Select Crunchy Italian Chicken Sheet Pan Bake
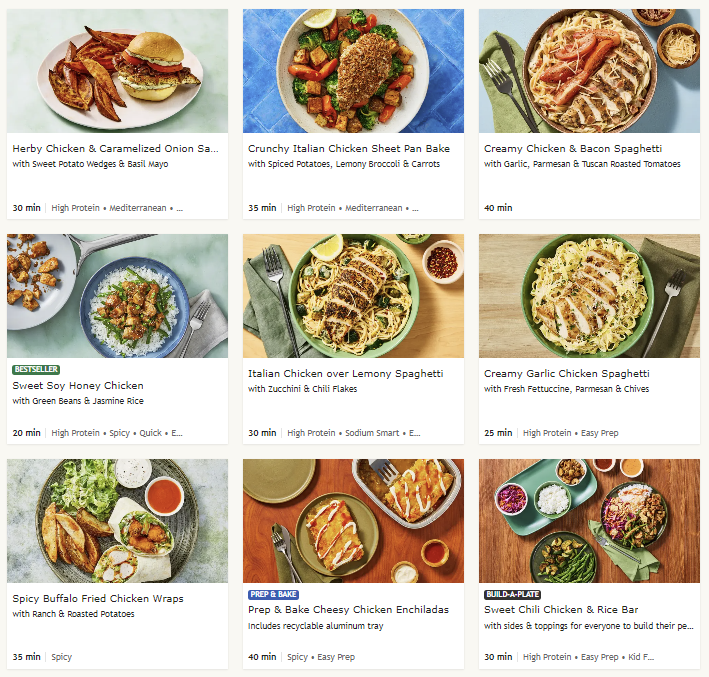This screenshot has height=677, width=709. coord(349,148)
